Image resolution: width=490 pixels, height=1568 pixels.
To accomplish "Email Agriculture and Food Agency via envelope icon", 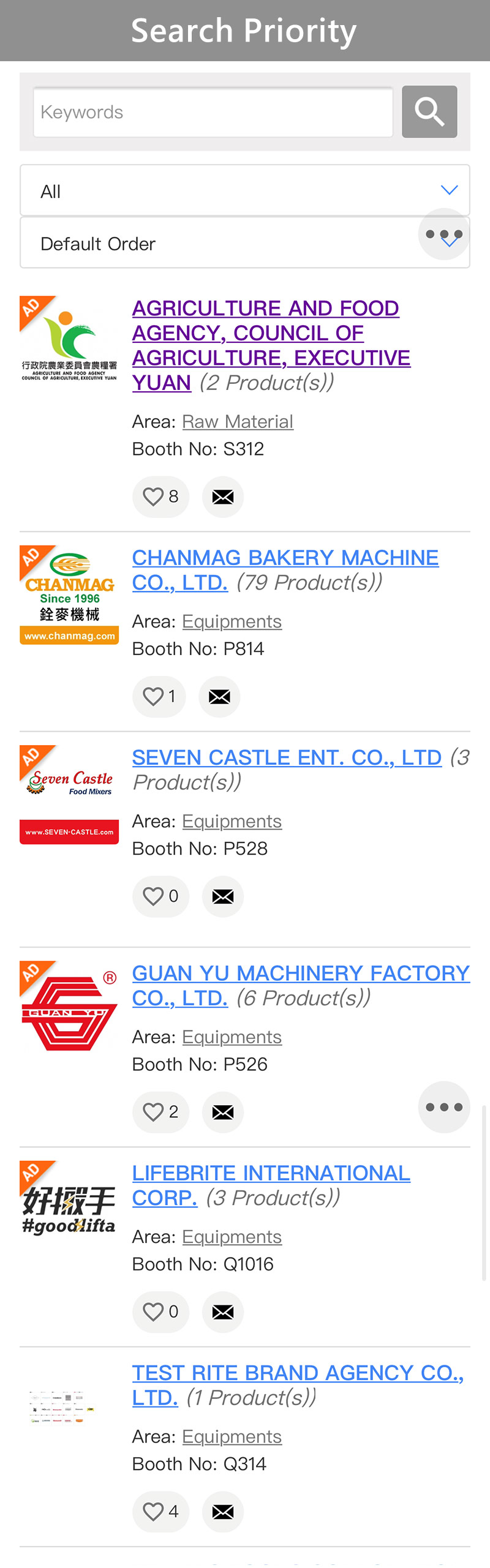I will pyautogui.click(x=223, y=497).
